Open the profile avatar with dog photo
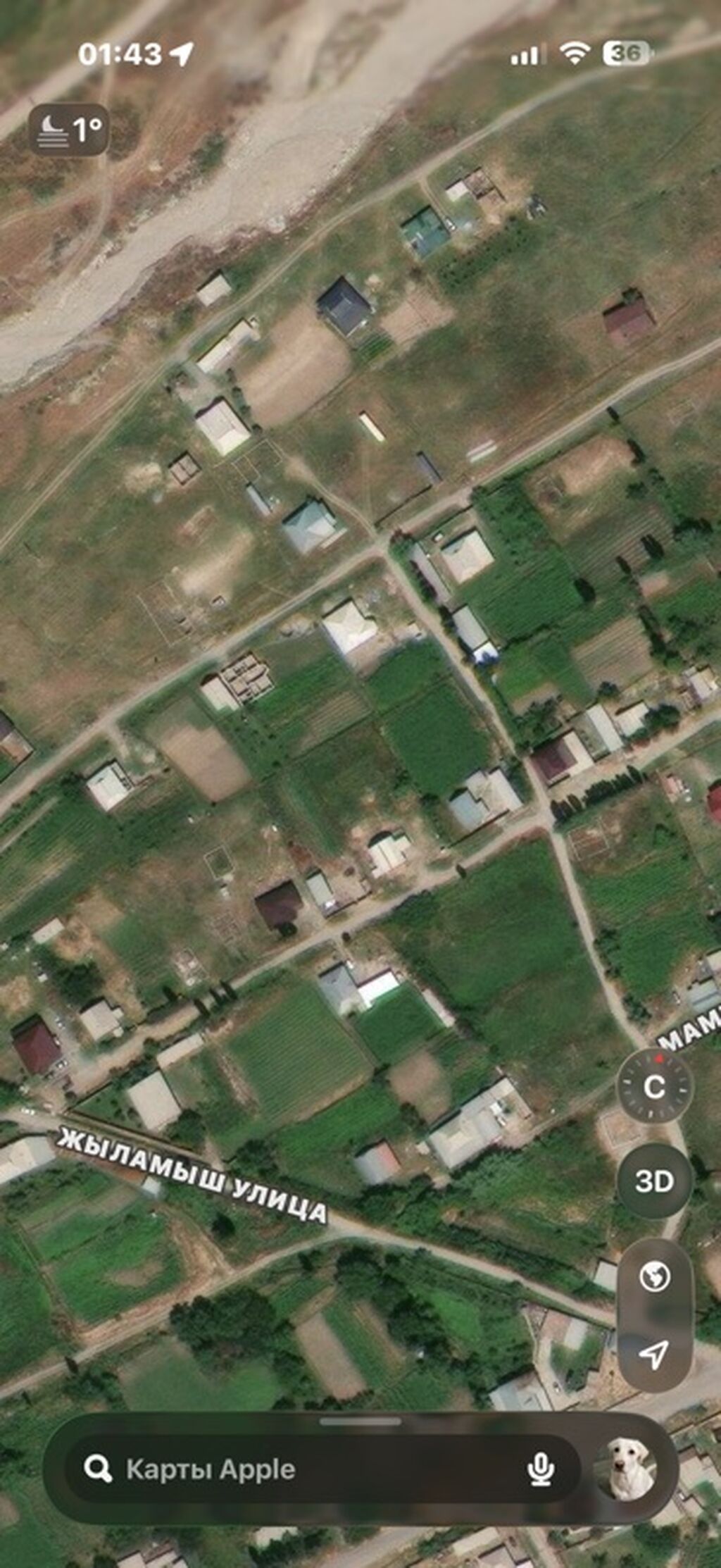 pyautogui.click(x=627, y=1469)
